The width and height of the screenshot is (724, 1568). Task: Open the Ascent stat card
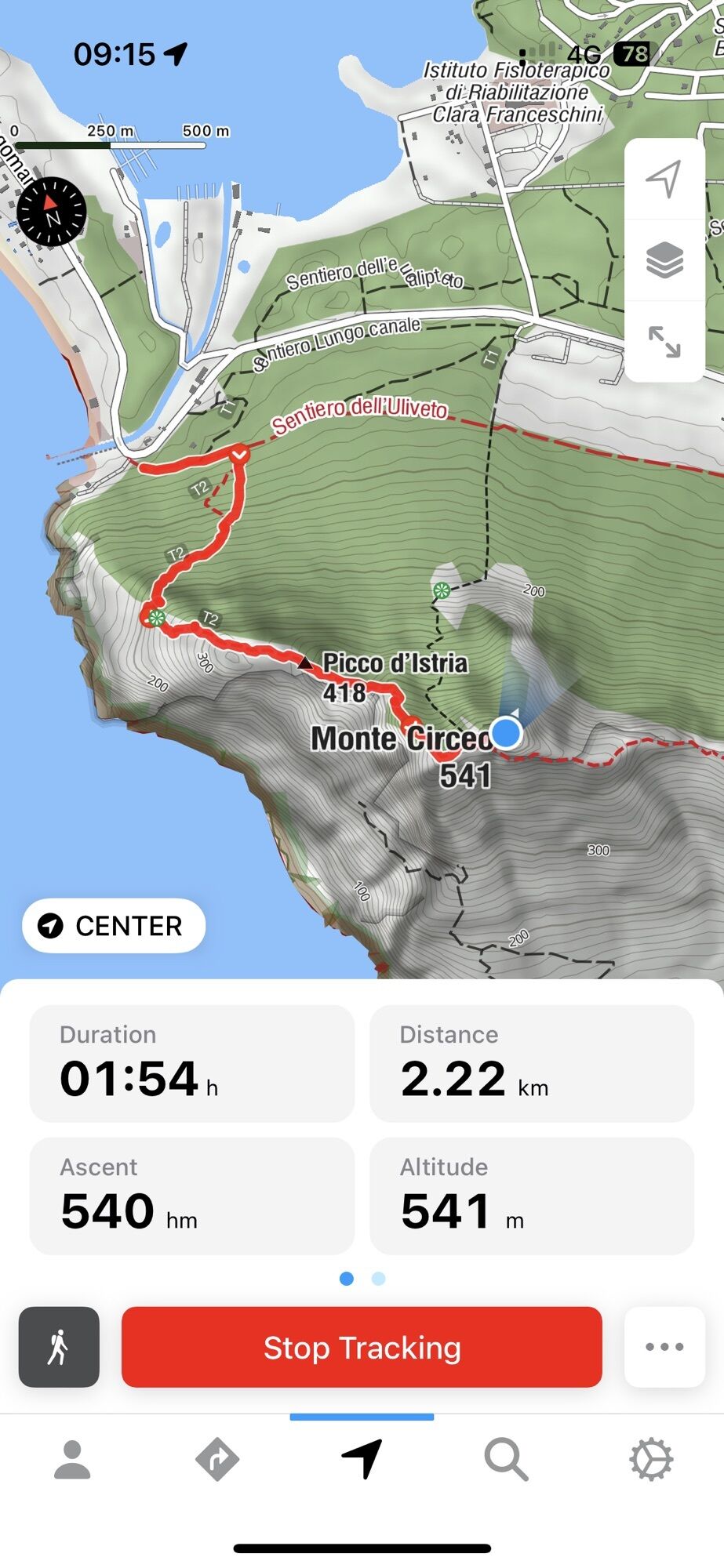click(x=192, y=1196)
